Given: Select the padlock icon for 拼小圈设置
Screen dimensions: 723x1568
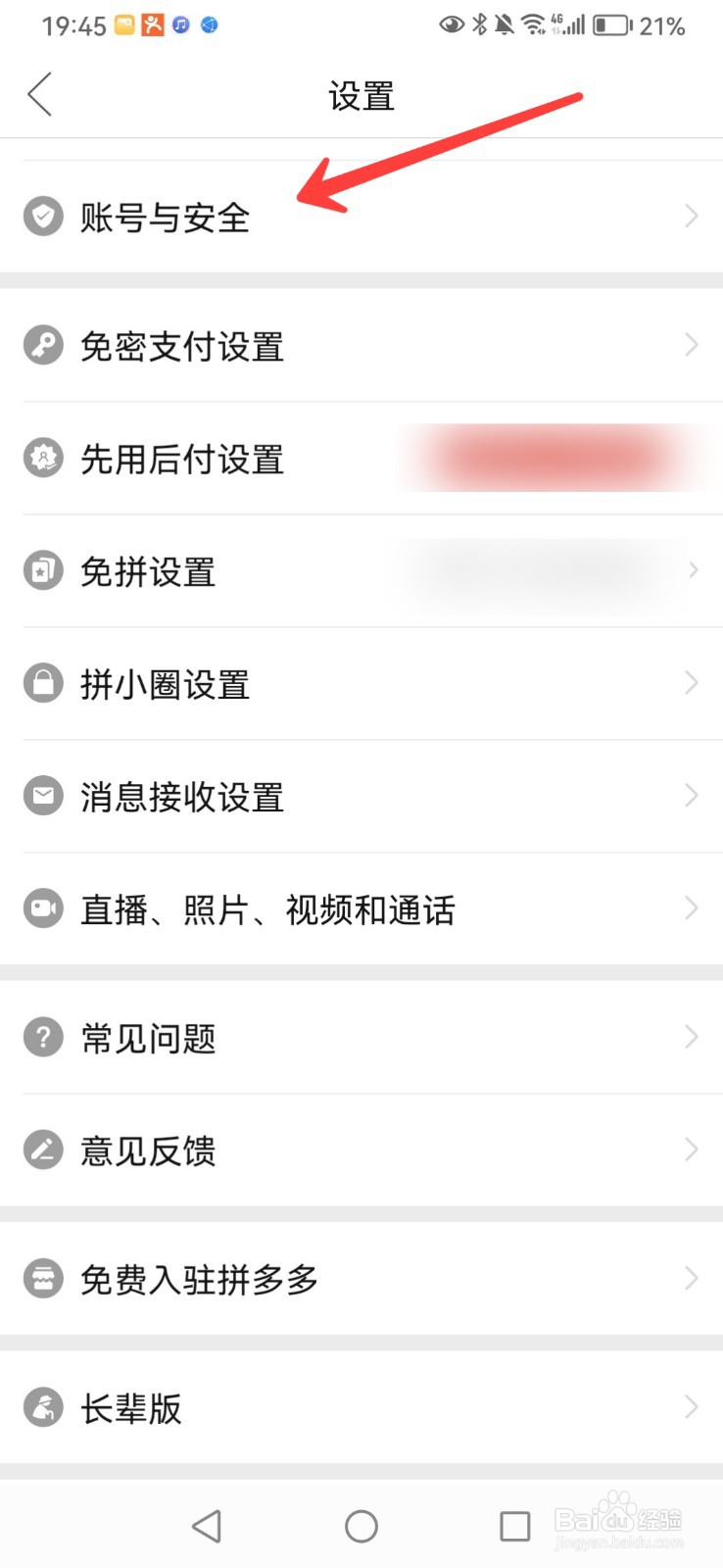Looking at the screenshot, I should pos(43,683).
